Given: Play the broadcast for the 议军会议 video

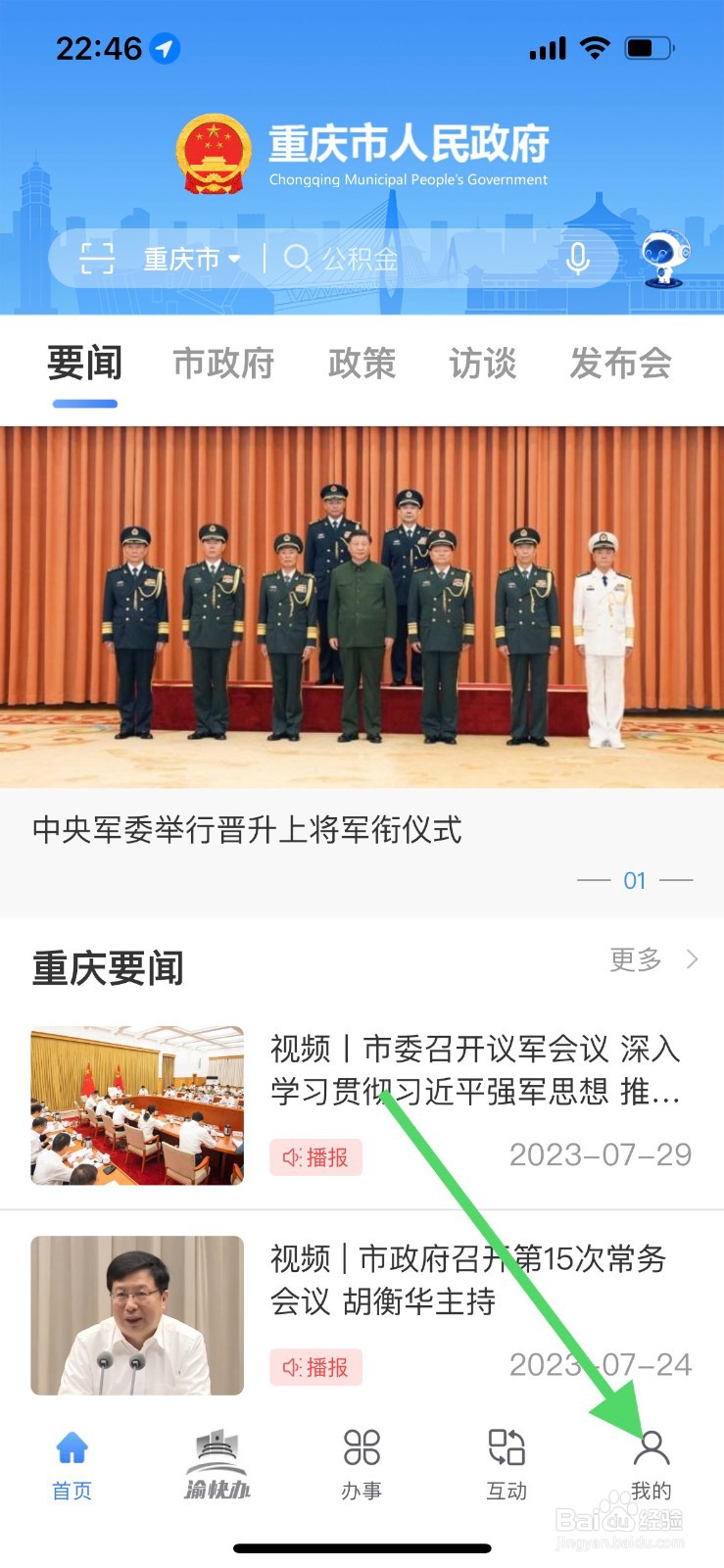Looking at the screenshot, I should pos(316,1157).
